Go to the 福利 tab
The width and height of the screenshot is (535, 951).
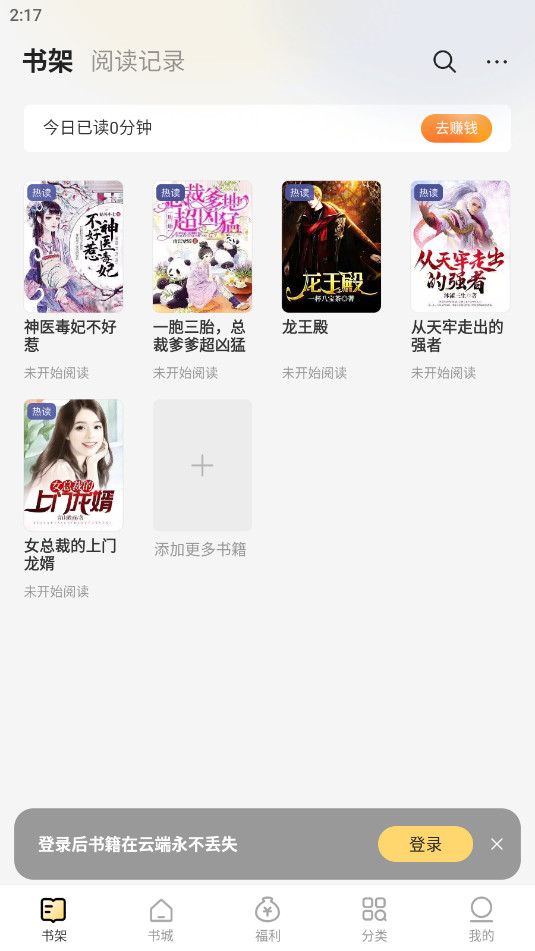pyautogui.click(x=268, y=920)
